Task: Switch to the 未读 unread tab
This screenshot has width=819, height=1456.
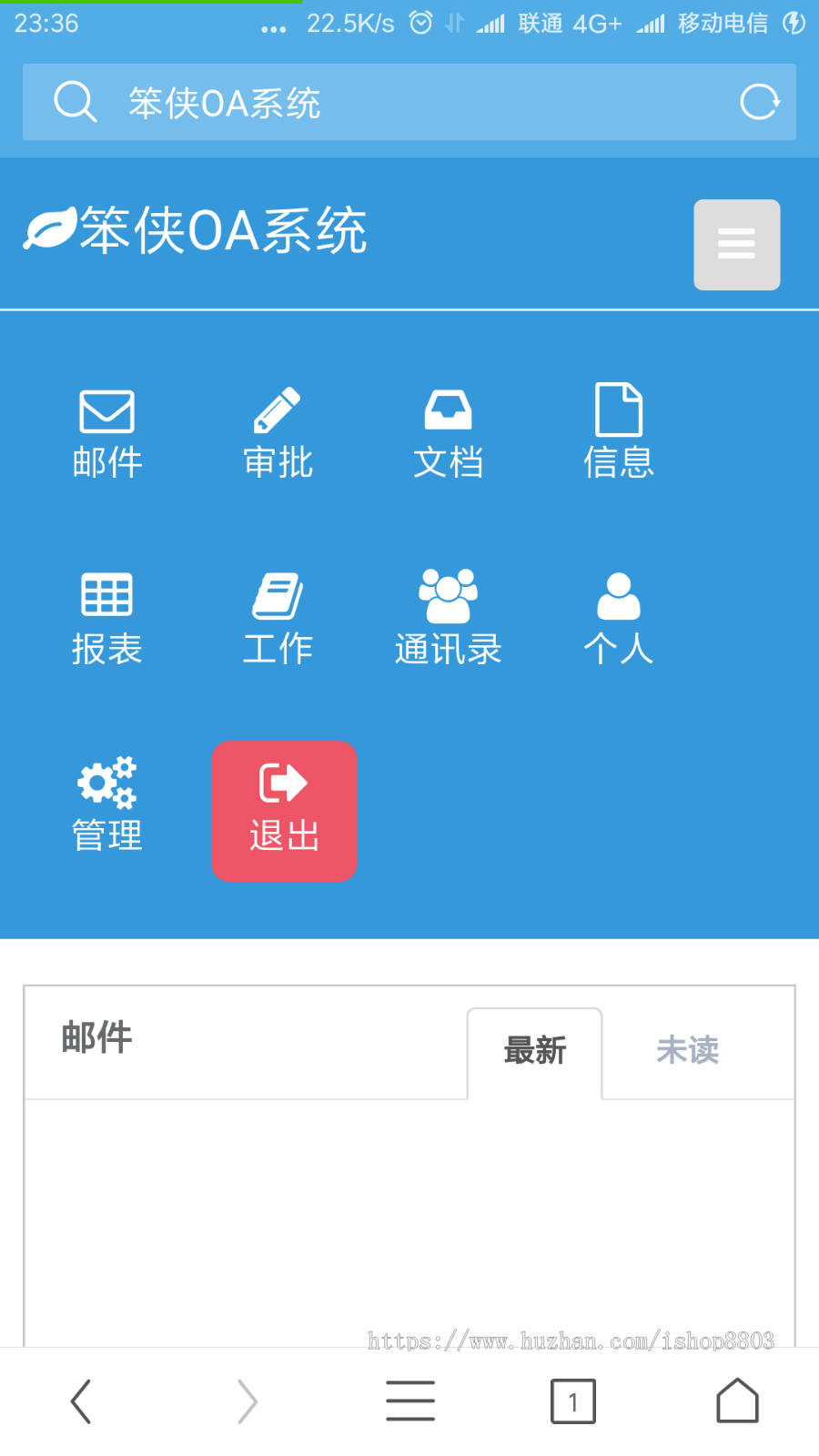Action: pos(687,1051)
